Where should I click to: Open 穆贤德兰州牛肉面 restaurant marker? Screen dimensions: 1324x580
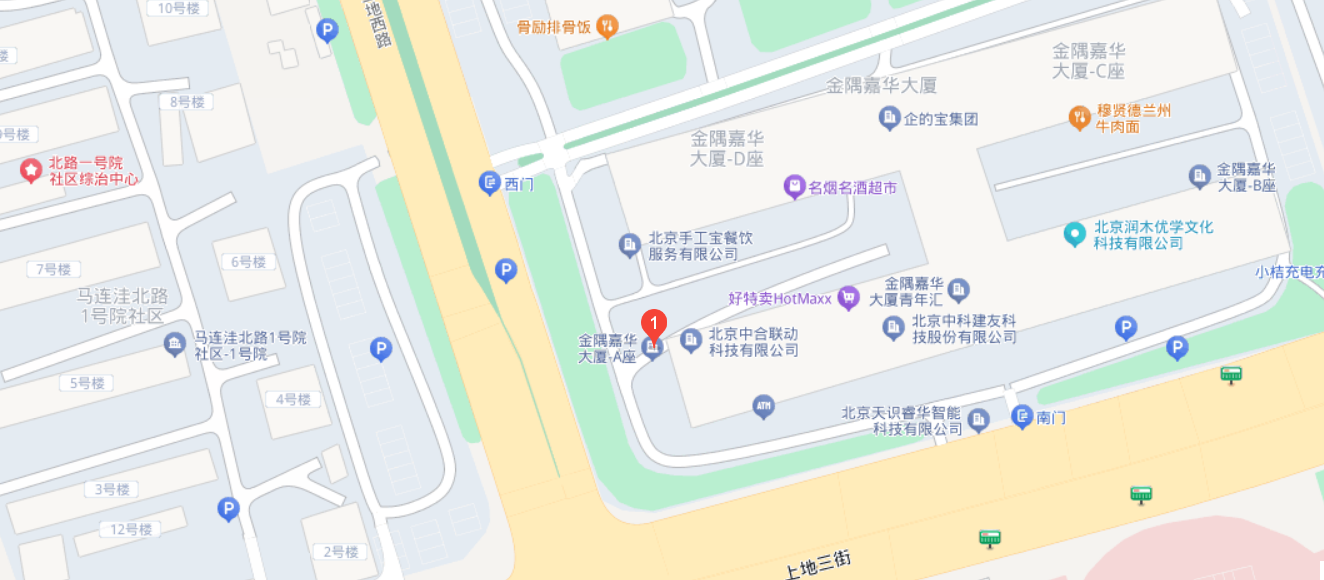[x=1079, y=117]
